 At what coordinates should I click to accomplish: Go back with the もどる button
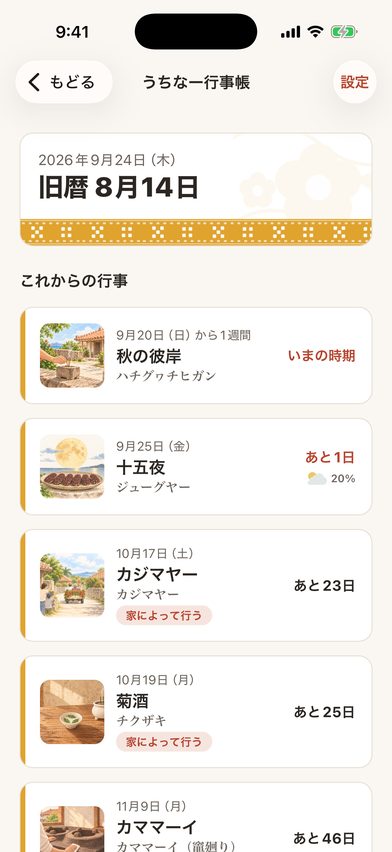point(64,82)
